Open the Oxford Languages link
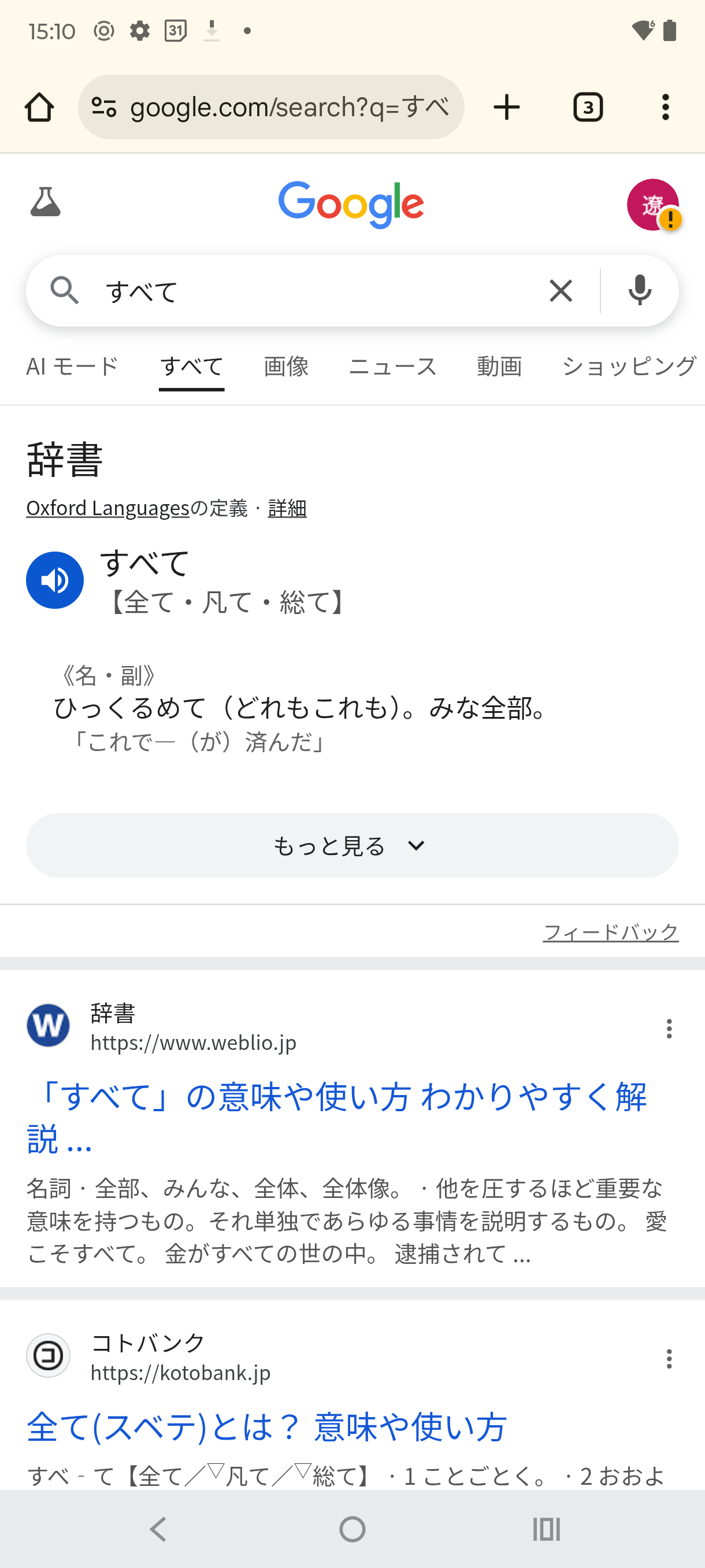The height and width of the screenshot is (1568, 705). pyautogui.click(x=107, y=508)
